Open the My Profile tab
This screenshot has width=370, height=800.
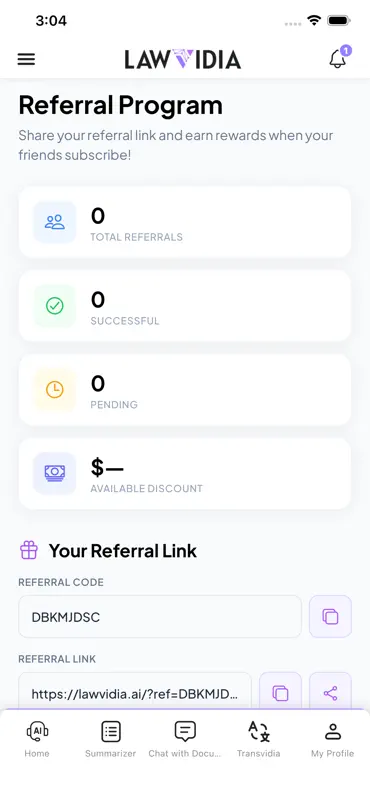click(x=333, y=739)
